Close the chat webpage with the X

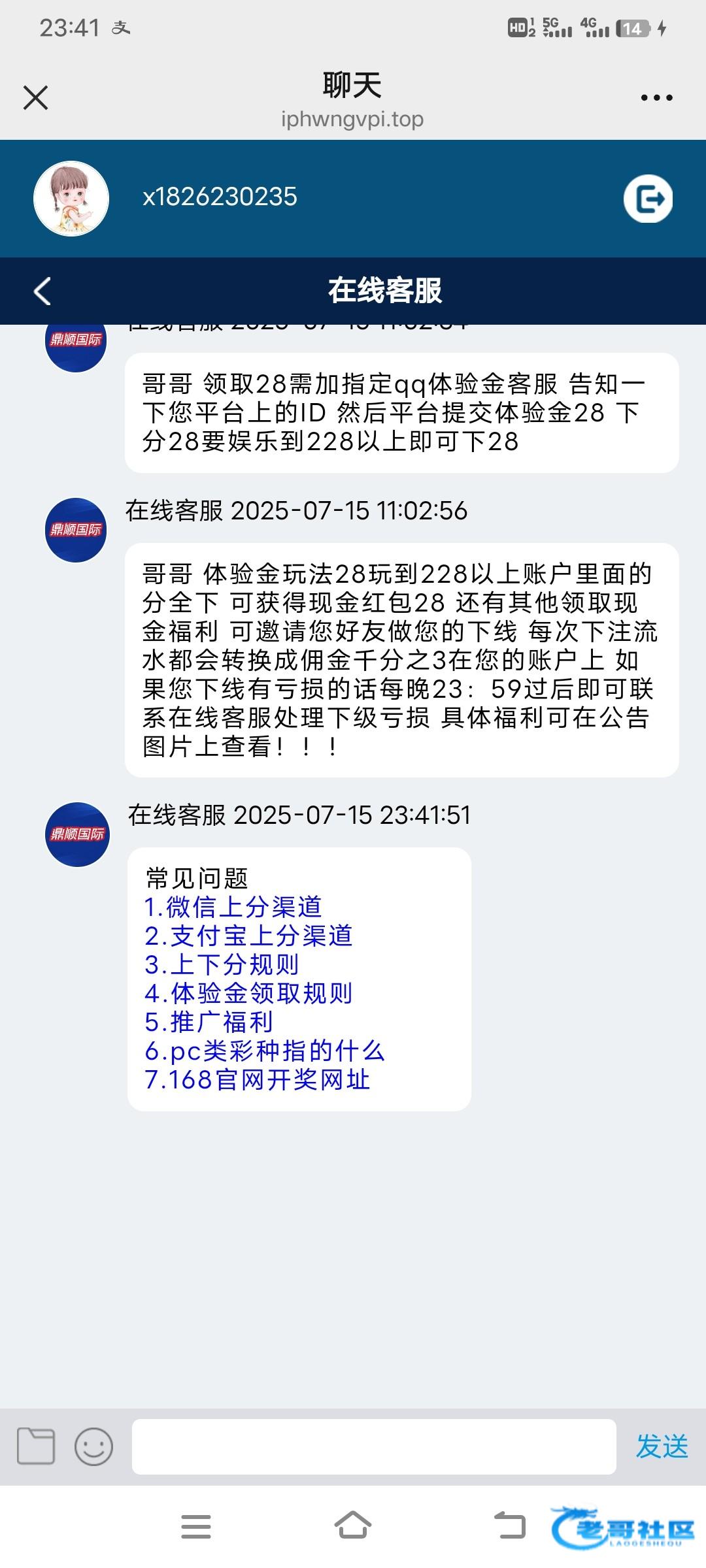[x=35, y=98]
